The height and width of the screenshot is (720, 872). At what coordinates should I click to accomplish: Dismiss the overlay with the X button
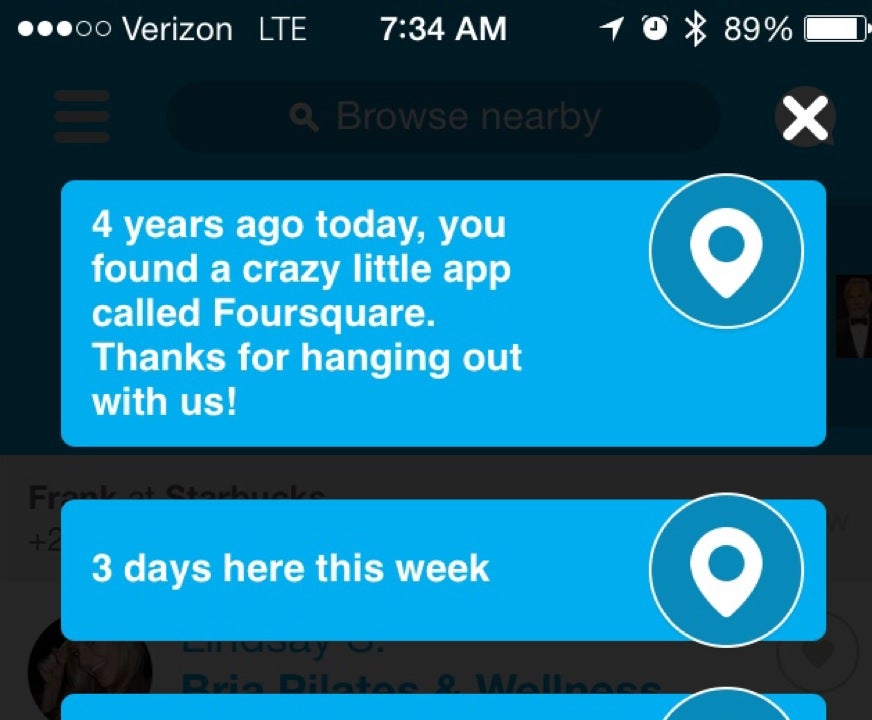click(805, 119)
